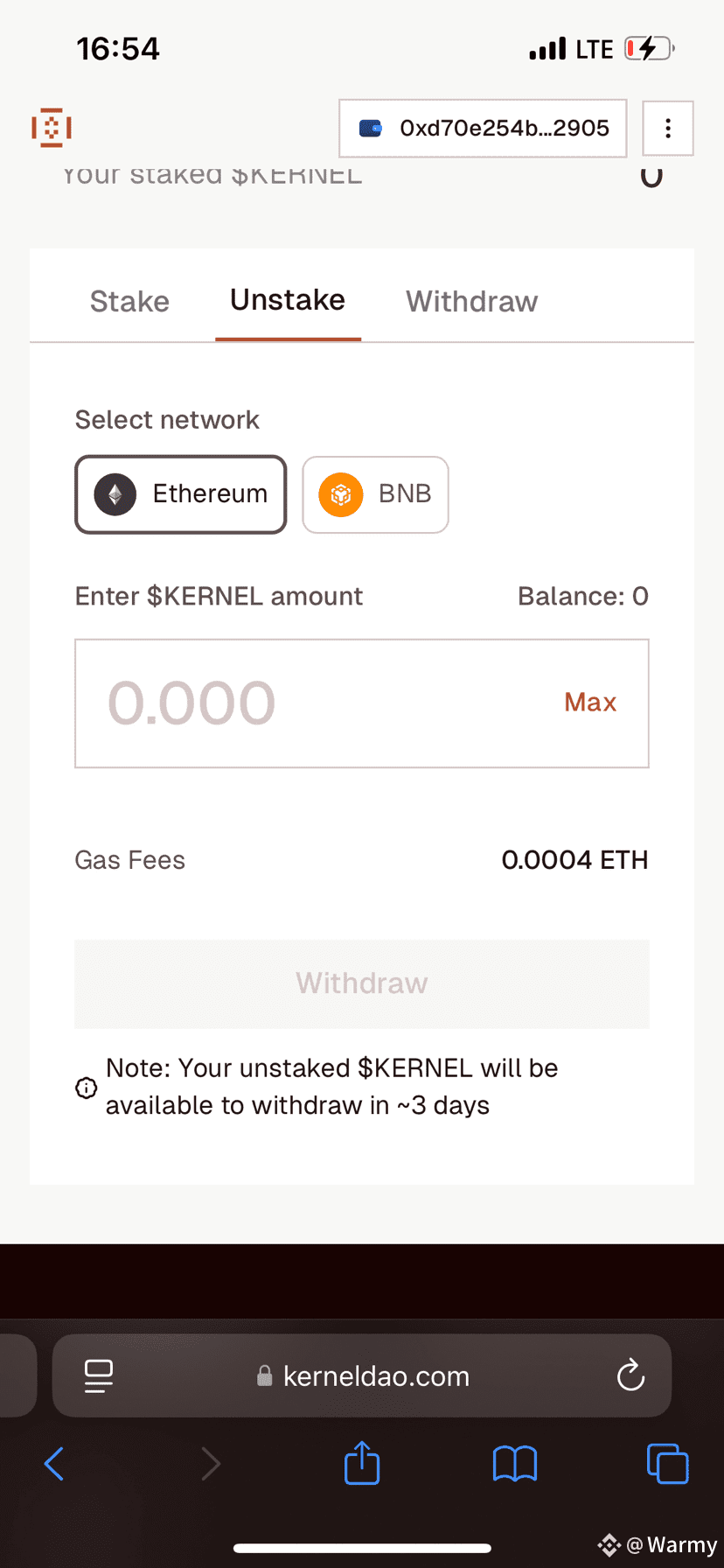The height and width of the screenshot is (1568, 724).
Task: Open the three-dot overflow menu
Action: tap(668, 129)
